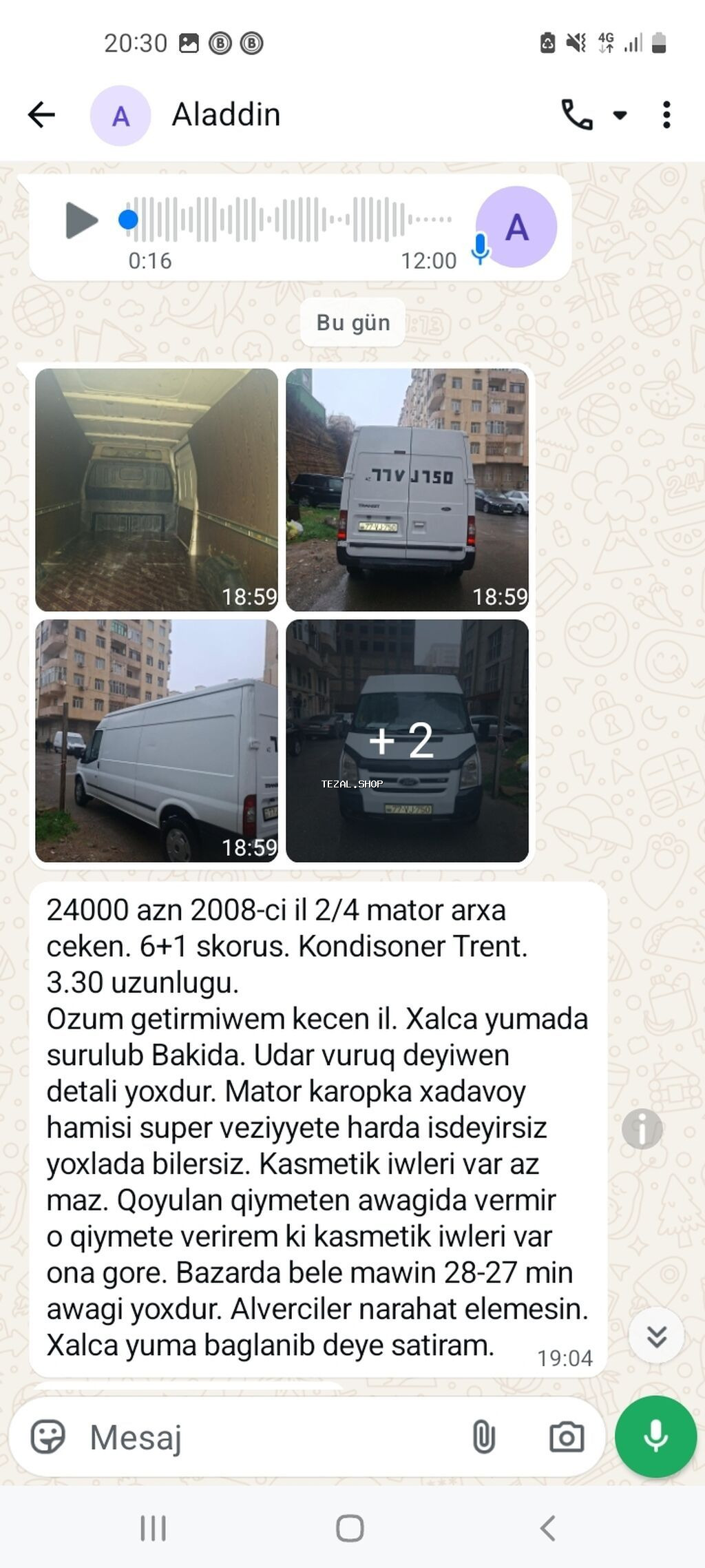This screenshot has width=705, height=1568.
Task: Open the camera from the message bar
Action: (566, 1437)
